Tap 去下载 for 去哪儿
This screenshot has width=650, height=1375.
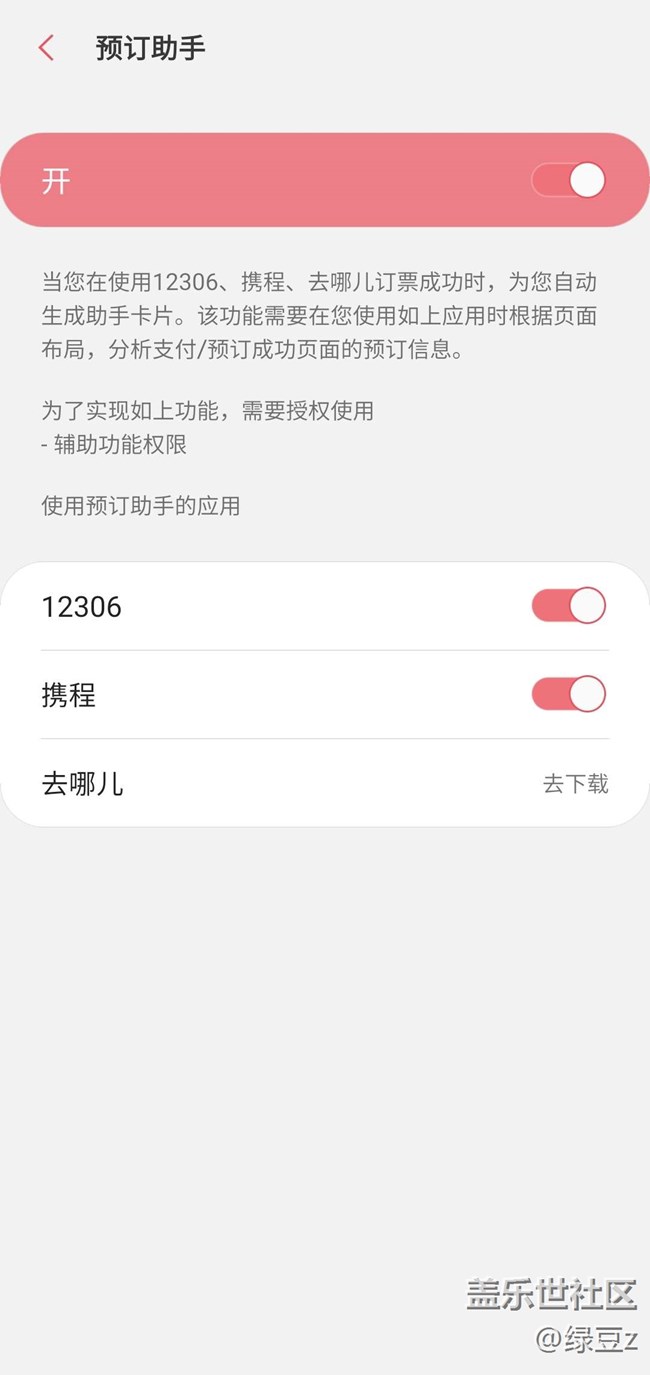pyautogui.click(x=575, y=784)
